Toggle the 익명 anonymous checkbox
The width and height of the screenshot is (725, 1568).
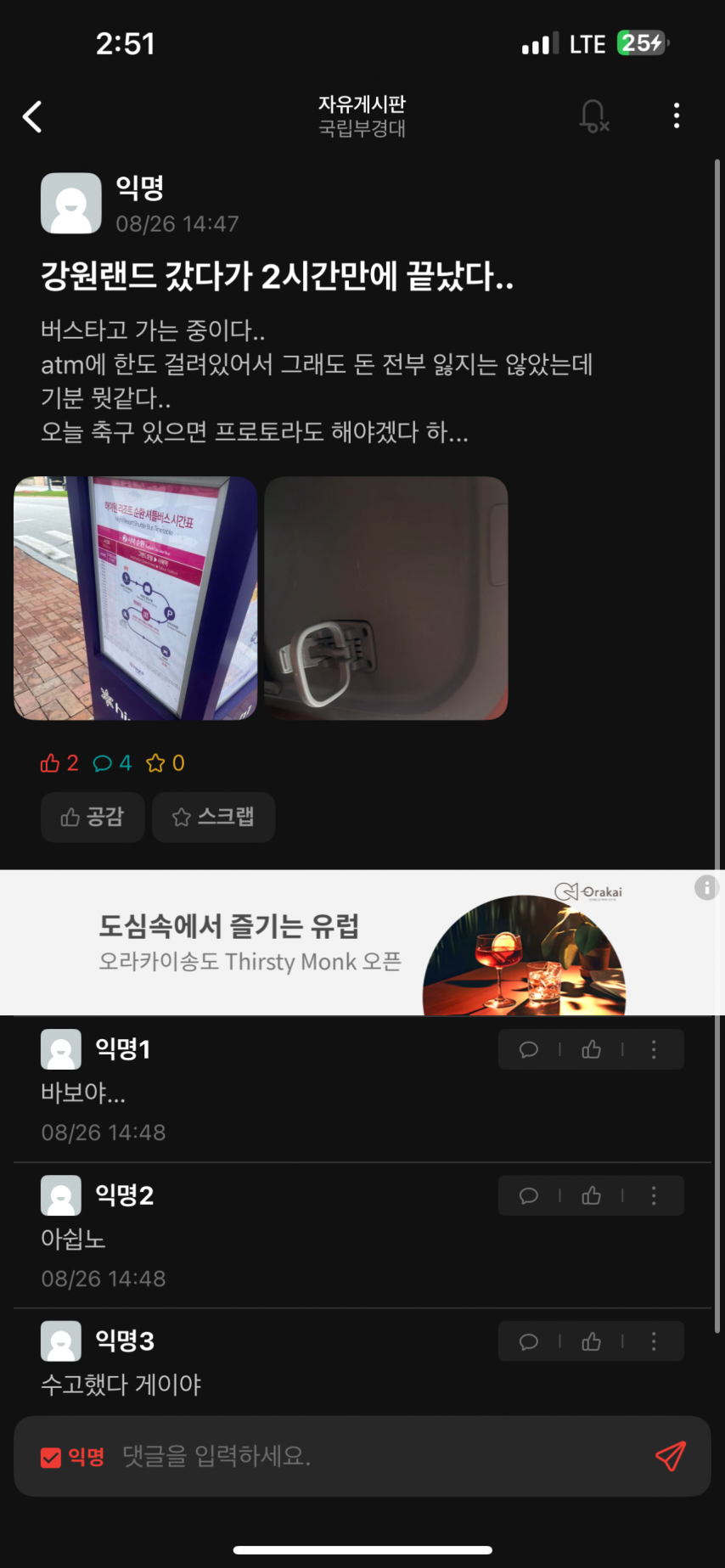51,1457
